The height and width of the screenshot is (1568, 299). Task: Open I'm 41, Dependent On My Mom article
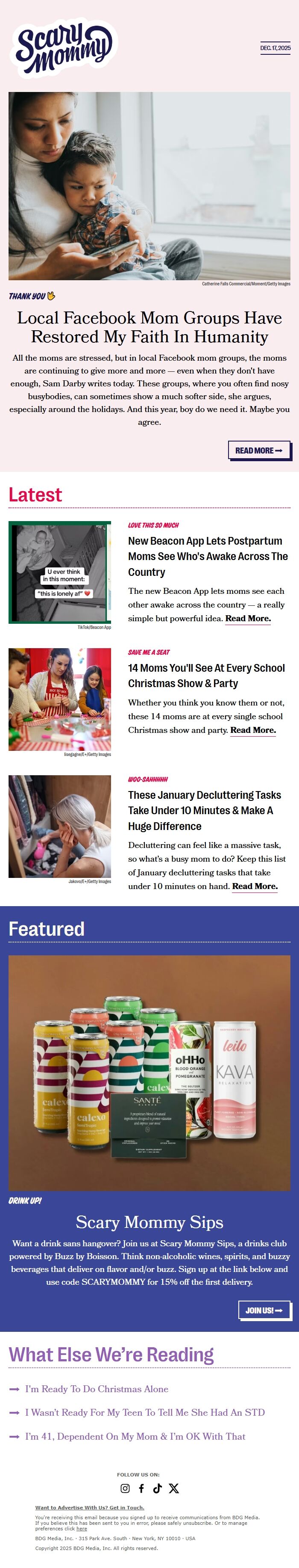click(135, 1437)
